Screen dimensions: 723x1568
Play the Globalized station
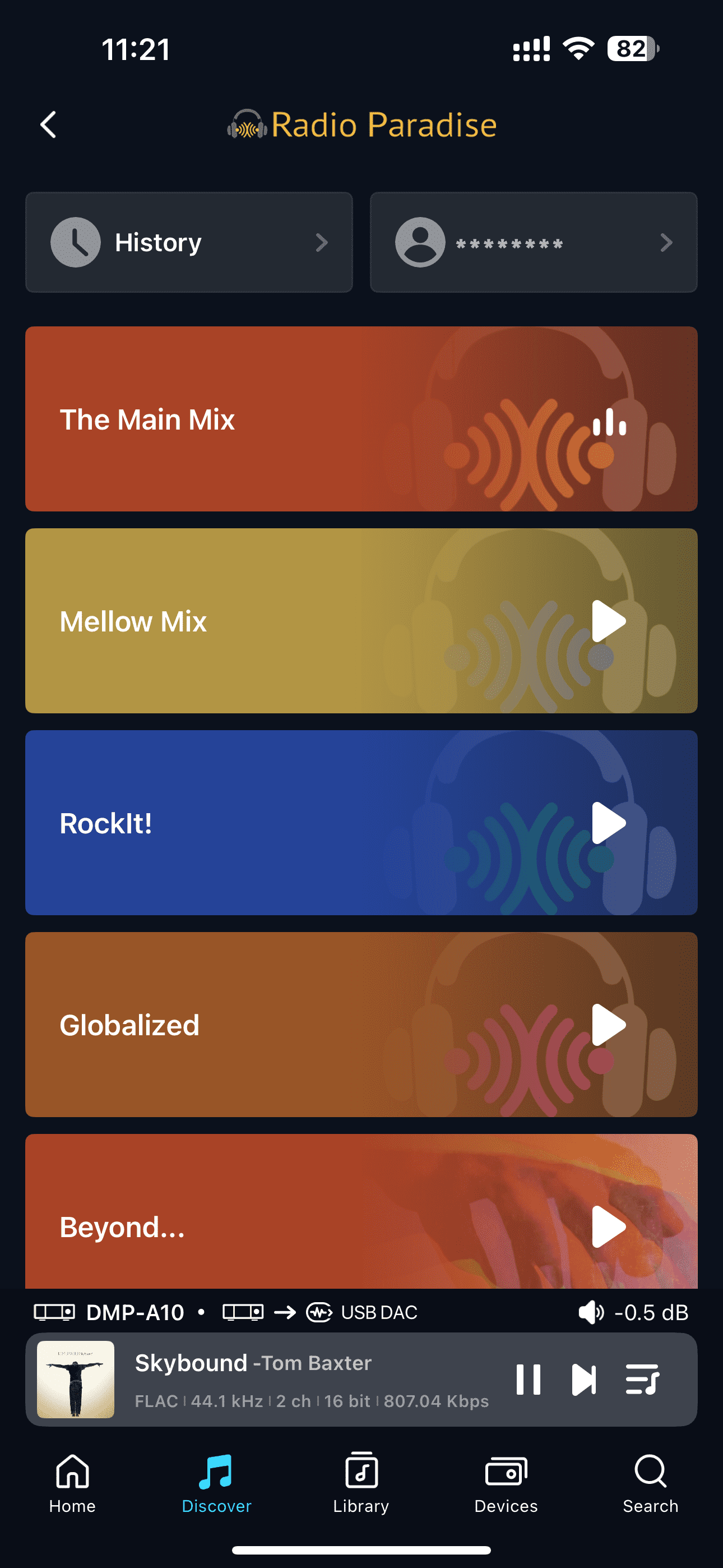click(609, 1025)
